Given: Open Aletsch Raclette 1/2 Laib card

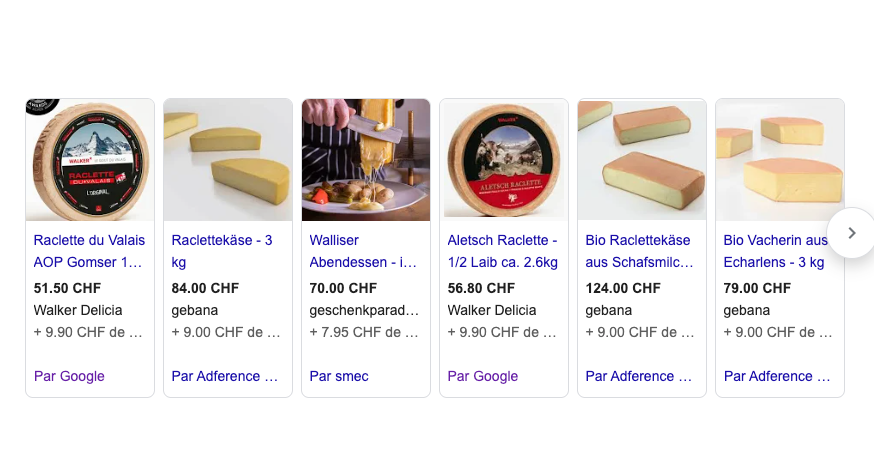Looking at the screenshot, I should click(503, 251).
